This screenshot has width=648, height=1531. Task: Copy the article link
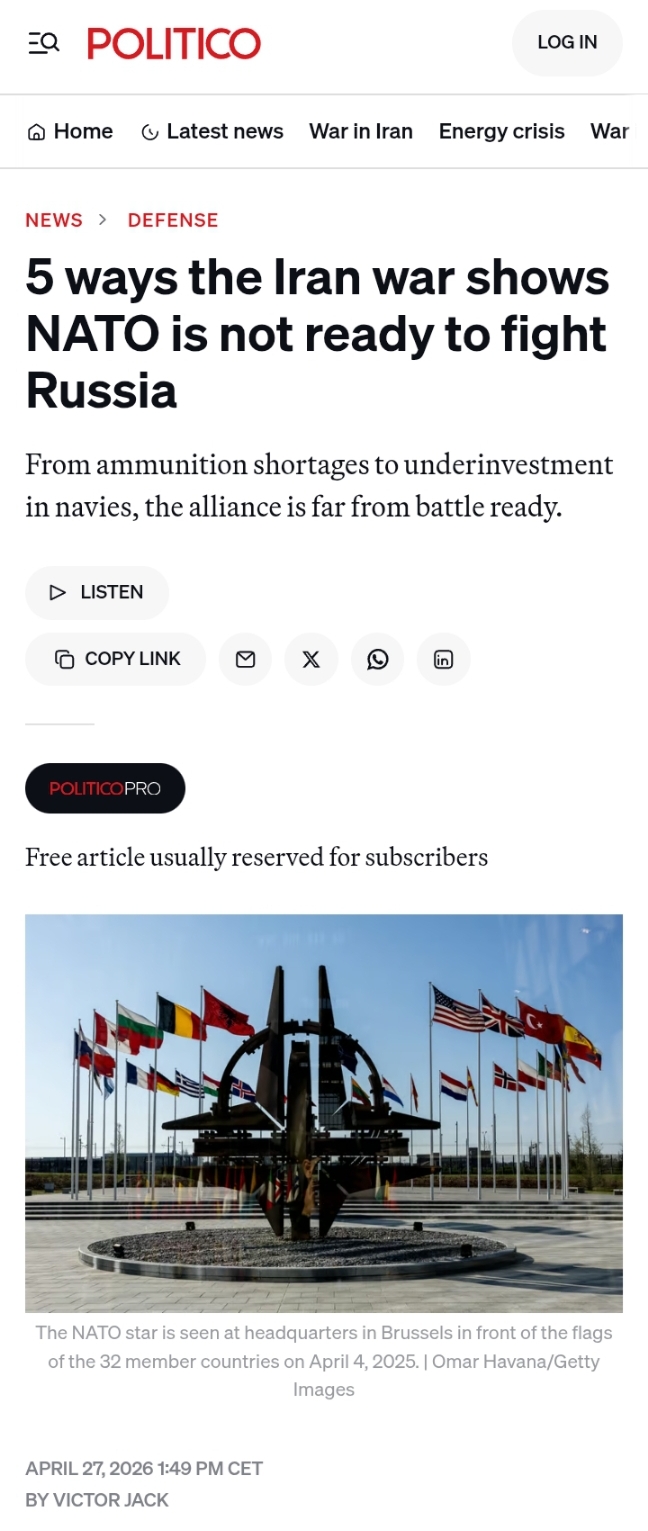(116, 659)
